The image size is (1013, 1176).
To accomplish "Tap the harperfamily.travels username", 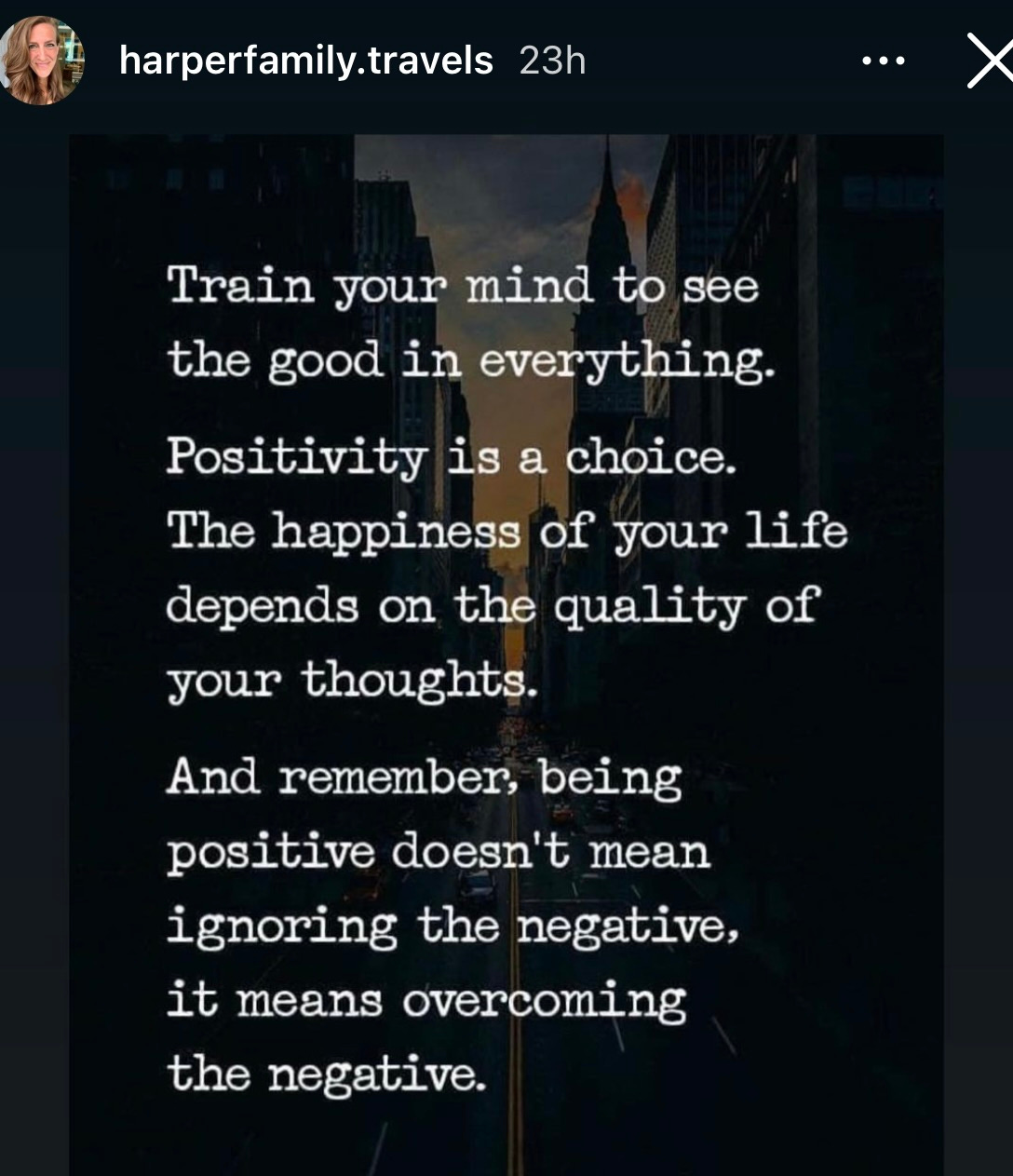I will pos(306,61).
